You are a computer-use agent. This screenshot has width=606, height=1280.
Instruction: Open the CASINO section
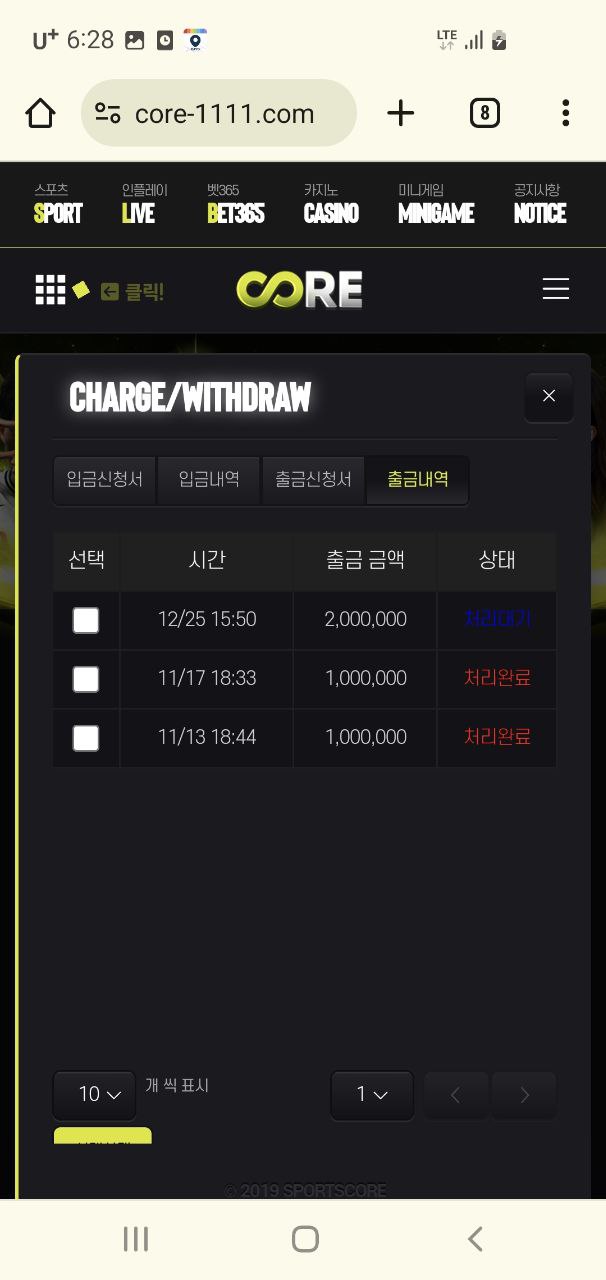[x=330, y=204]
